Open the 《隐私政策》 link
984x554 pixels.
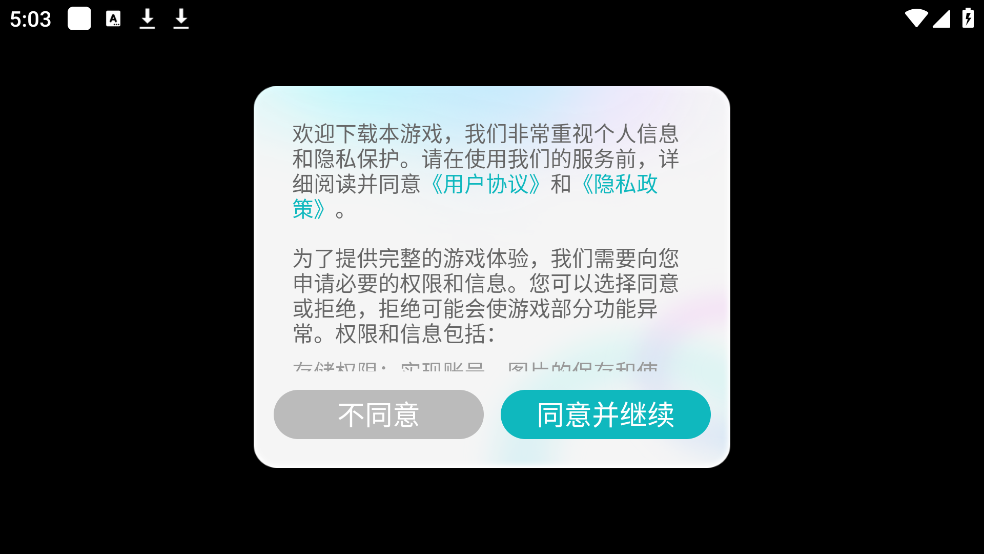(x=618, y=185)
